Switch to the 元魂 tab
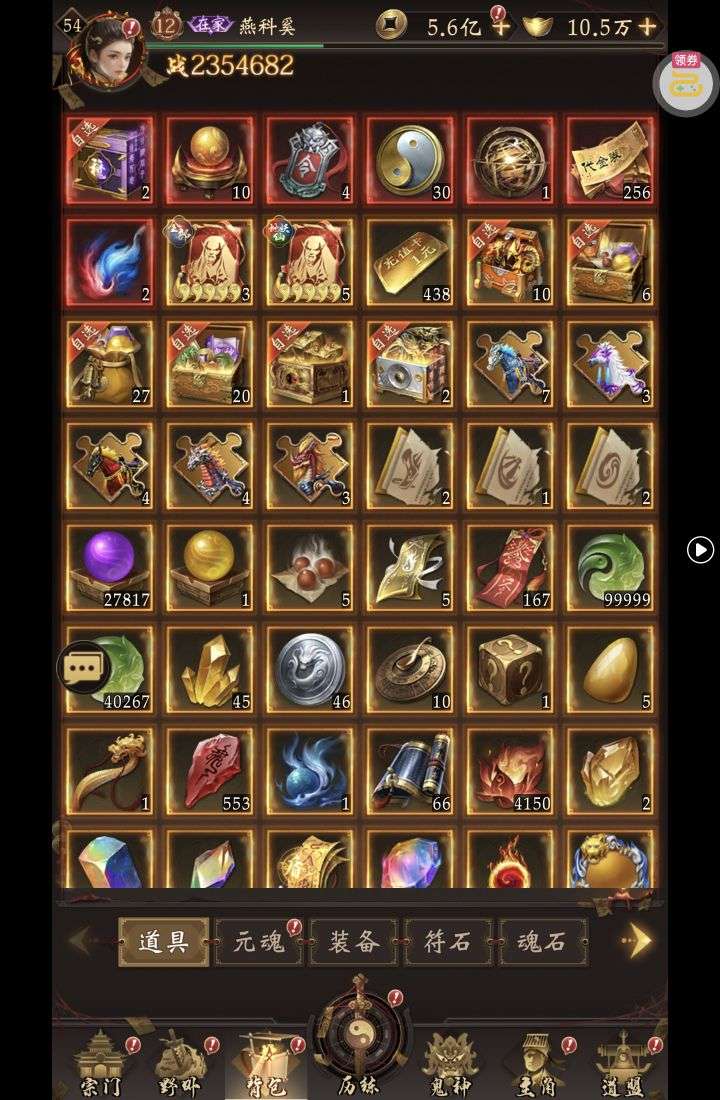This screenshot has height=1100, width=720. tap(259, 941)
